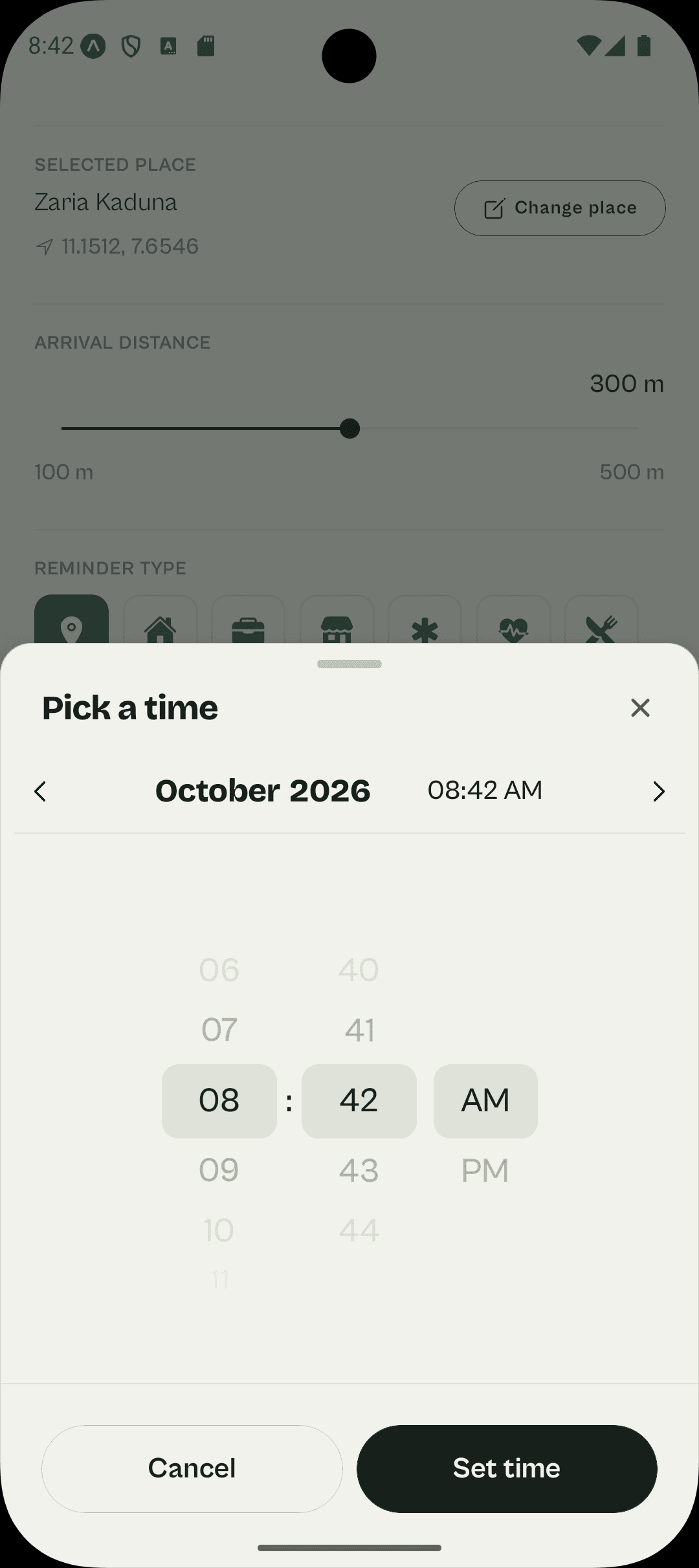Go to the next month
Image resolution: width=699 pixels, height=1568 pixels.
coord(658,791)
